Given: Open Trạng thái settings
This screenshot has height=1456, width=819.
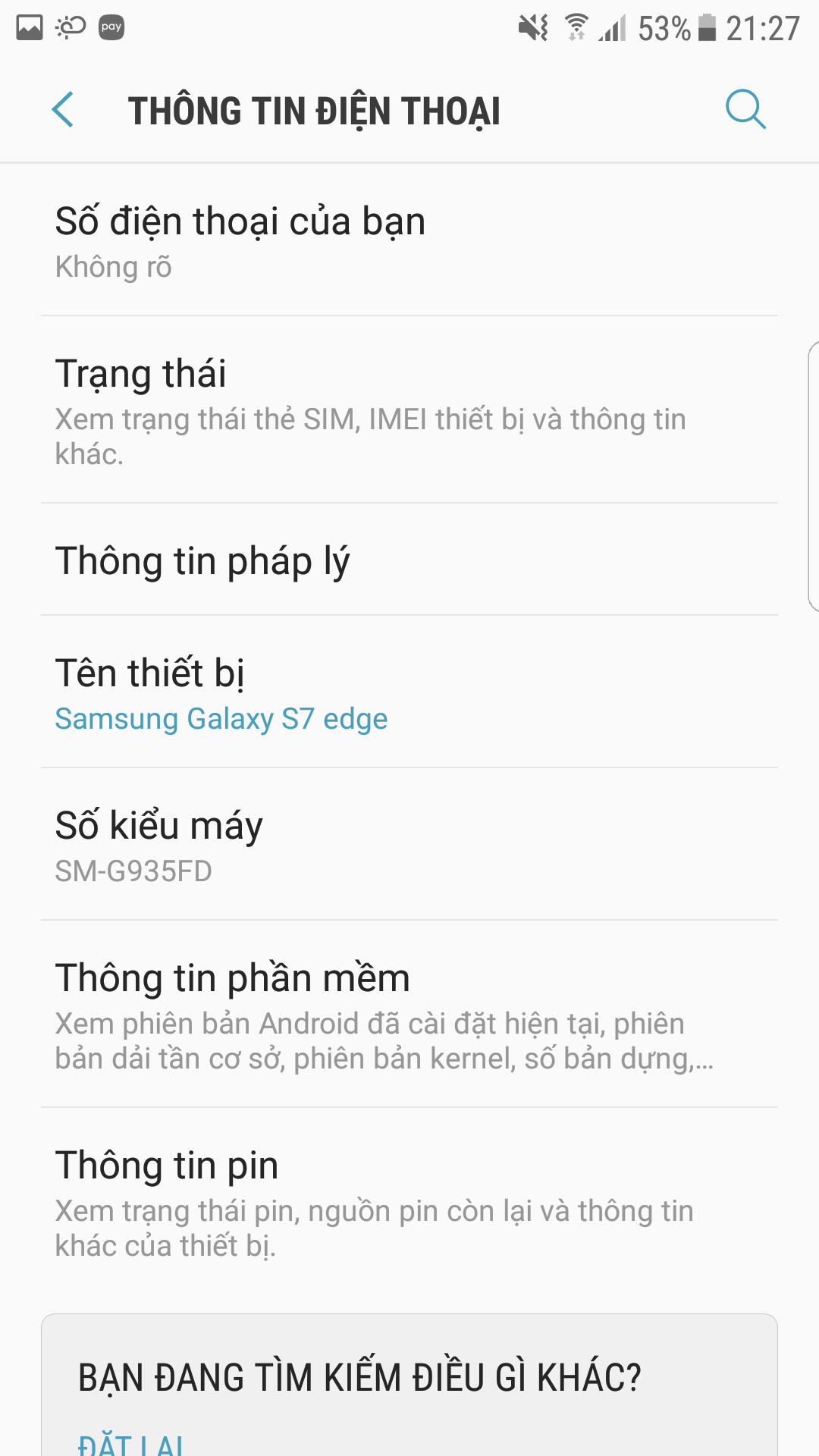Looking at the screenshot, I should 409,410.
